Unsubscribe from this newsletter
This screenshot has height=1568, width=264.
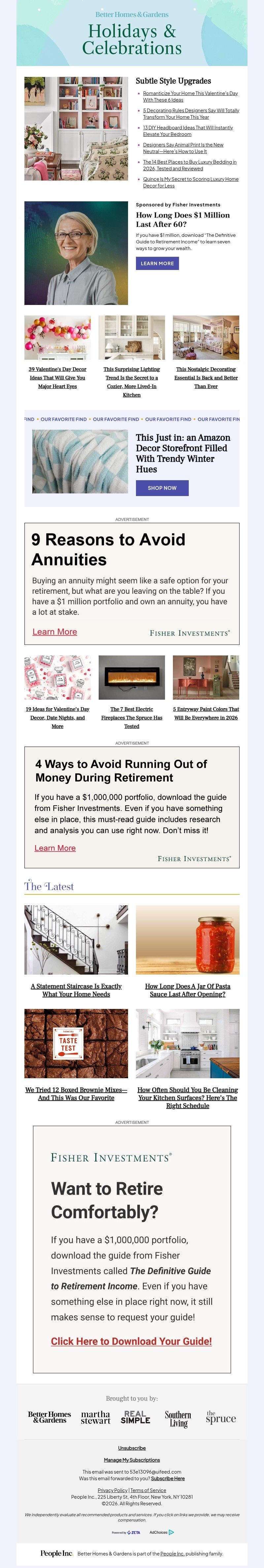point(132,1448)
